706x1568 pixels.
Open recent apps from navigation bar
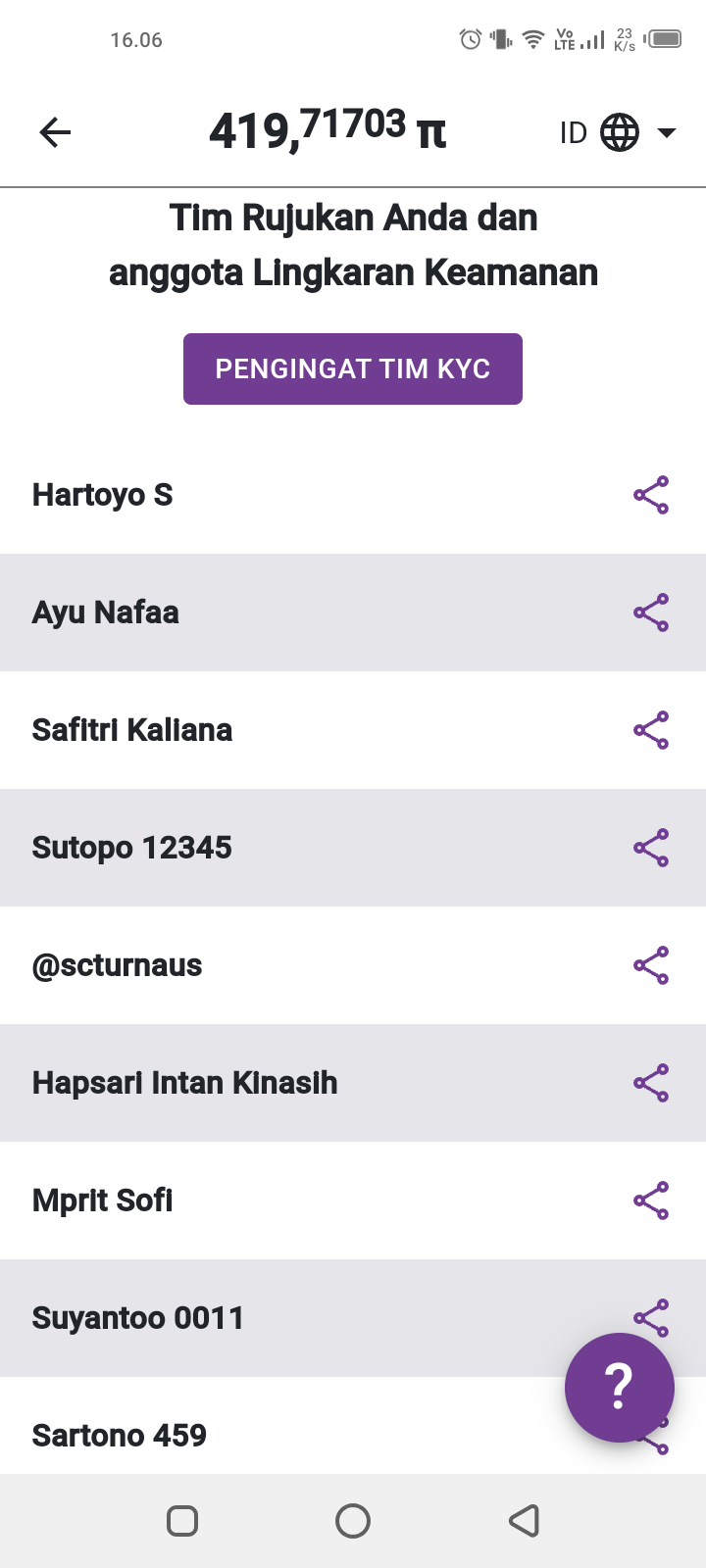point(182,1521)
